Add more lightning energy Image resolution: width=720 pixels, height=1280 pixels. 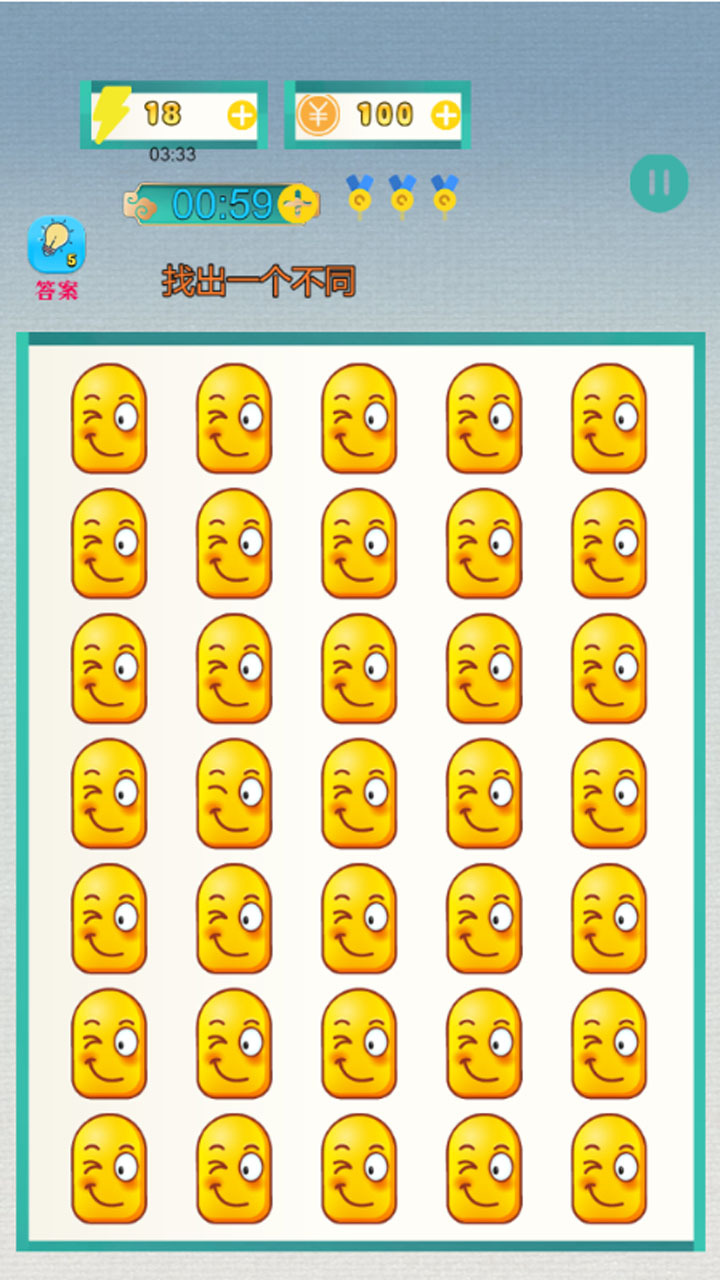click(242, 115)
